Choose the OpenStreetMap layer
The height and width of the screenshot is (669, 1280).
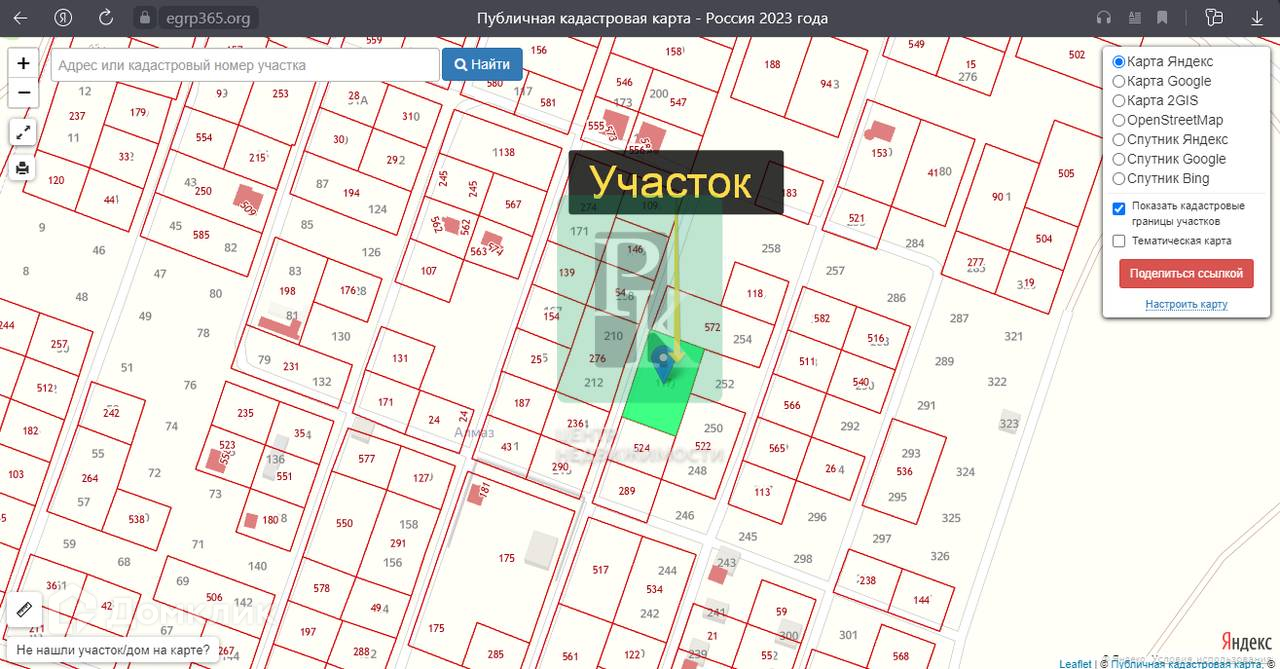1119,120
